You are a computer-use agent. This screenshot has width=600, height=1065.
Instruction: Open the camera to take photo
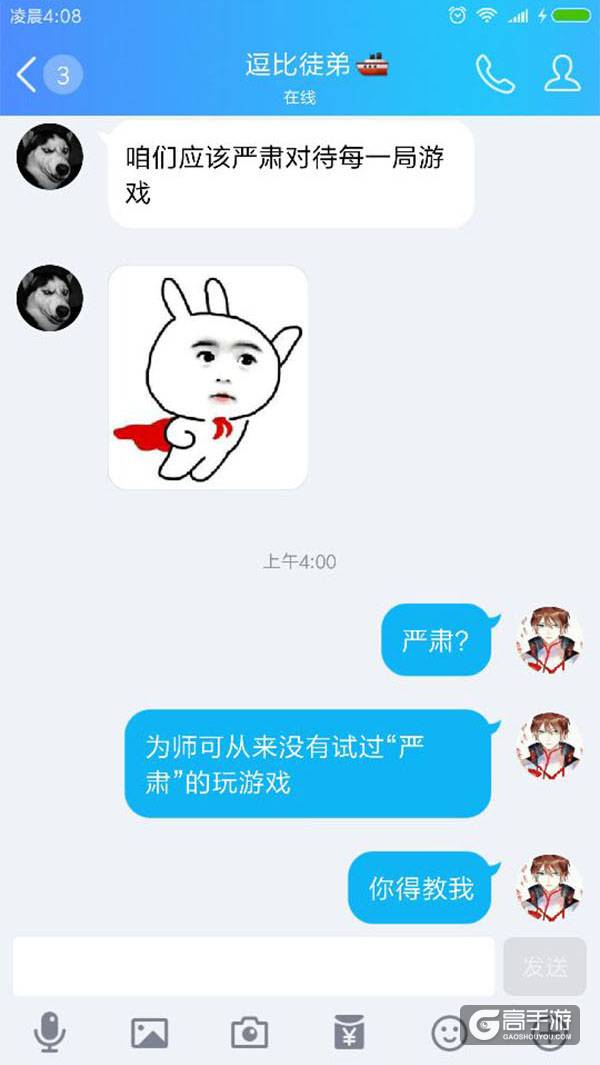click(x=249, y=1031)
